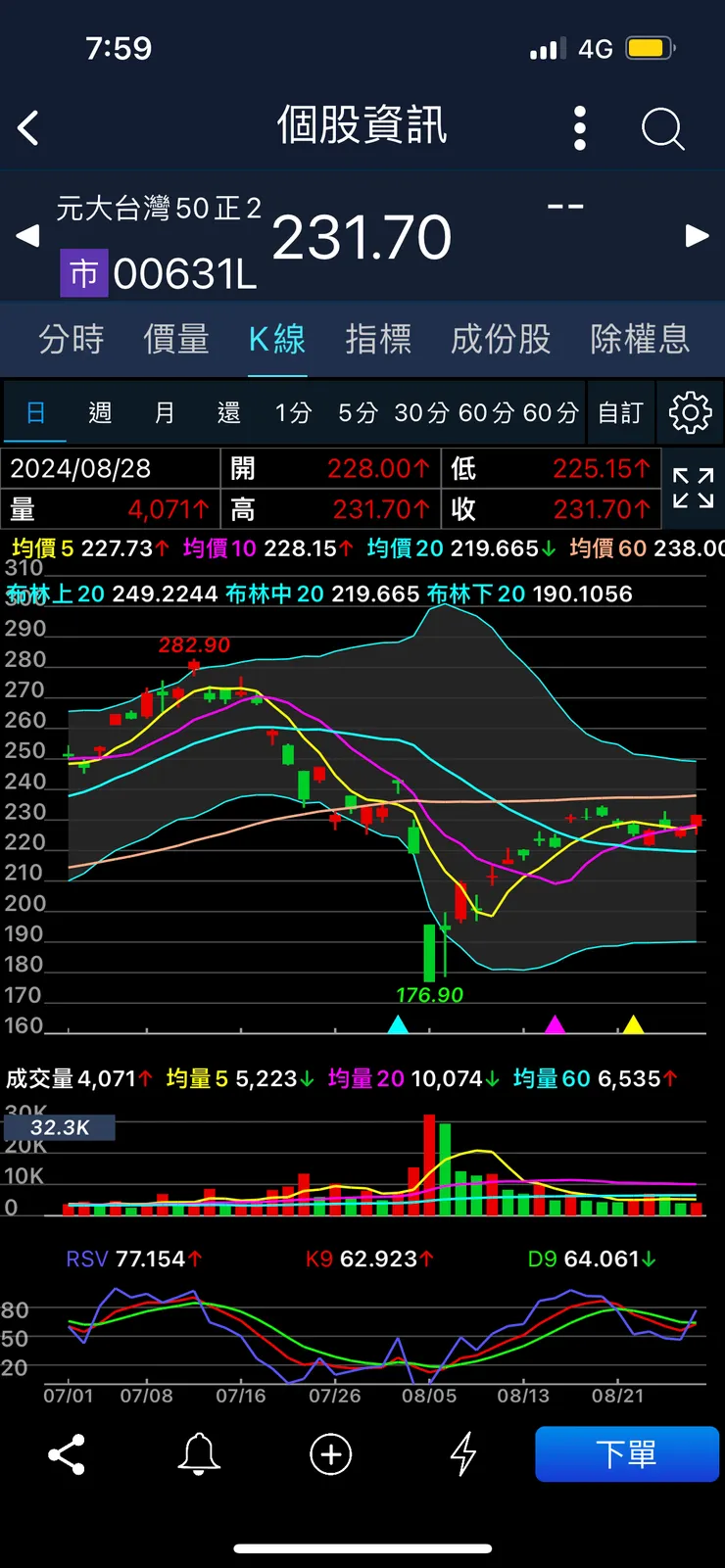
Task: Select the monthly 月 chart period
Action: tap(165, 412)
